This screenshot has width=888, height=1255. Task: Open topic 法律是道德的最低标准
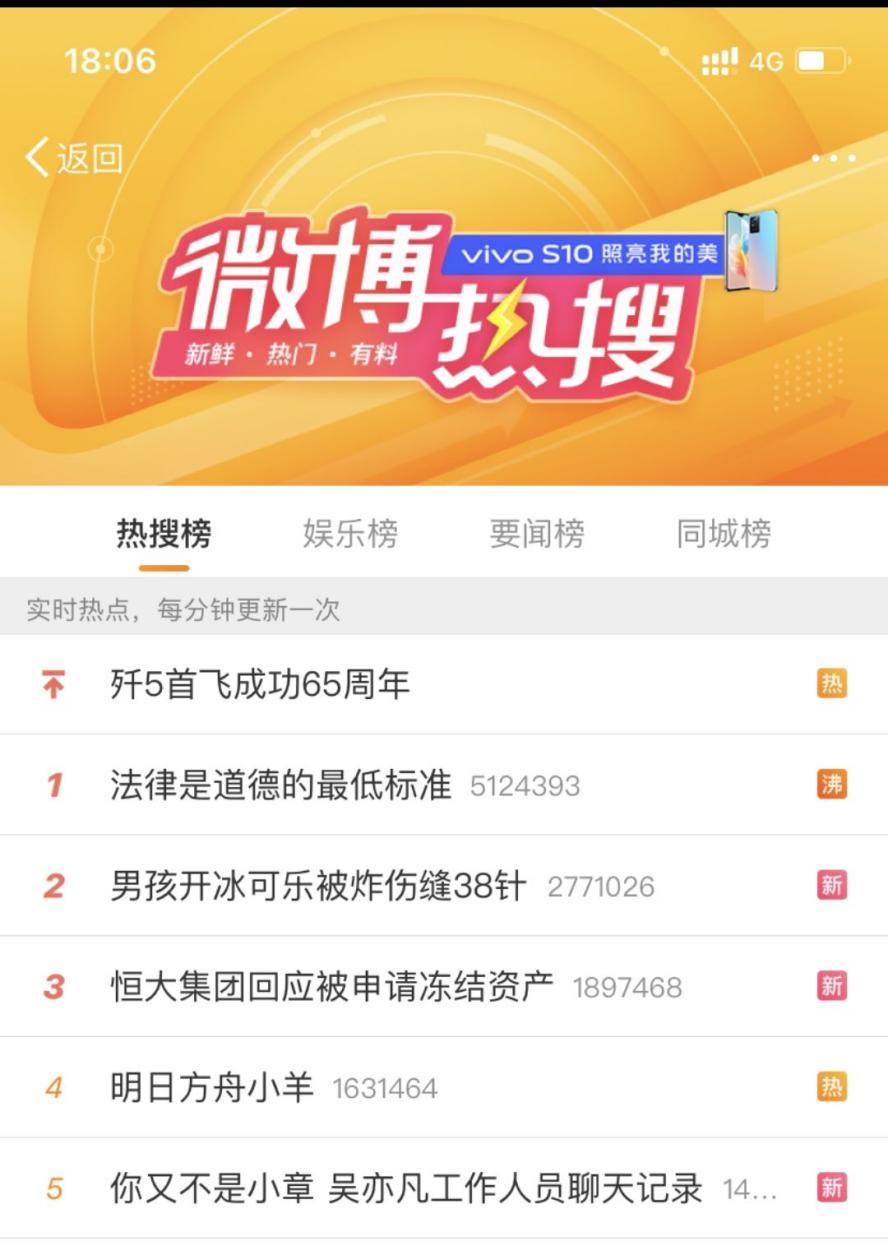point(281,785)
